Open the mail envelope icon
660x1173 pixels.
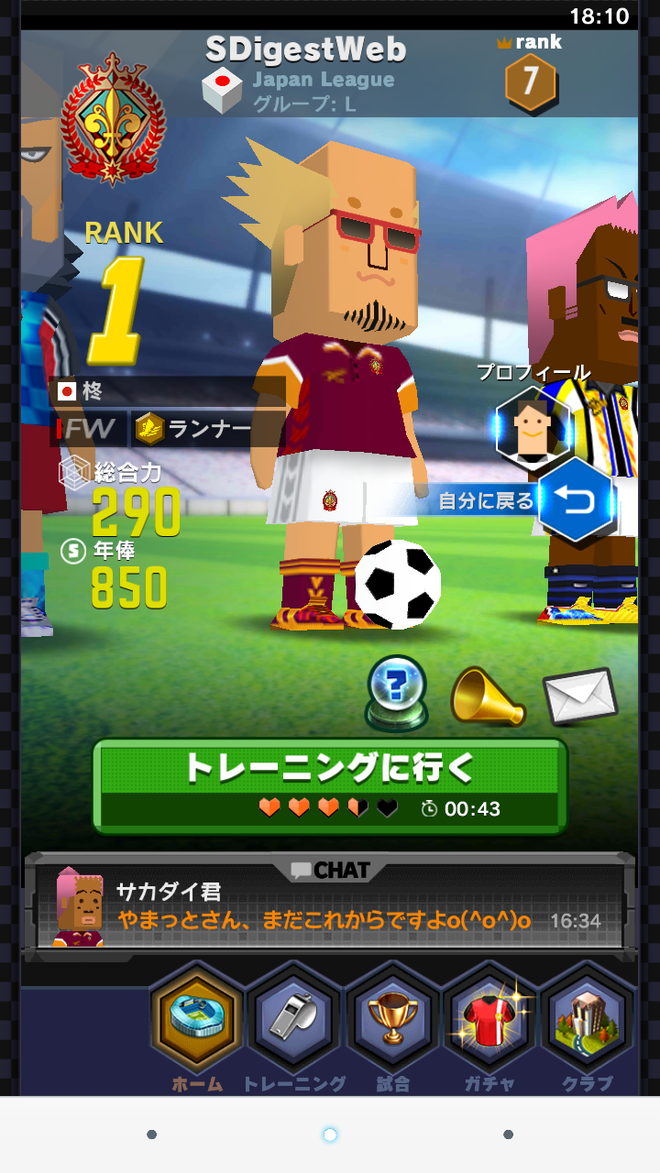click(580, 696)
